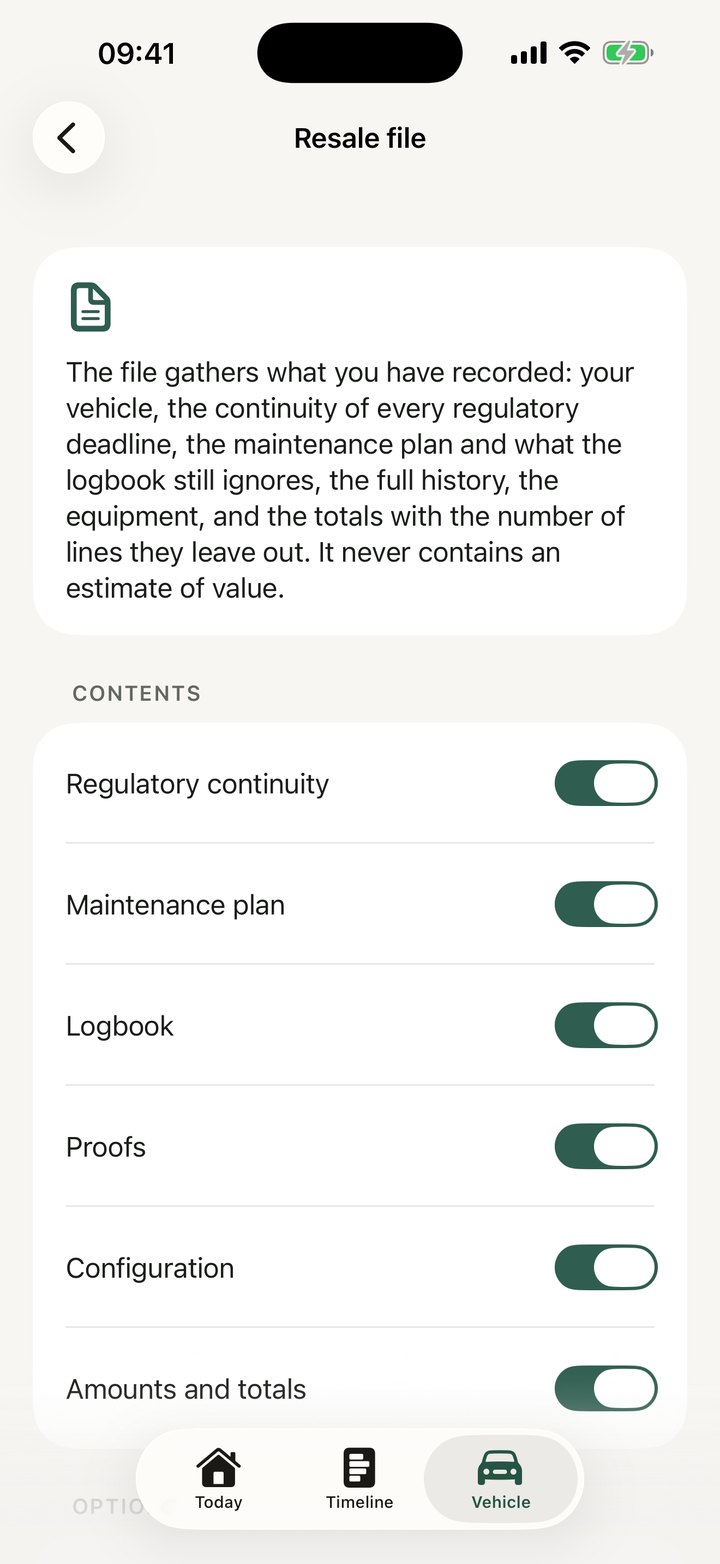Go back from Resale file
The width and height of the screenshot is (720, 1564).
click(69, 137)
